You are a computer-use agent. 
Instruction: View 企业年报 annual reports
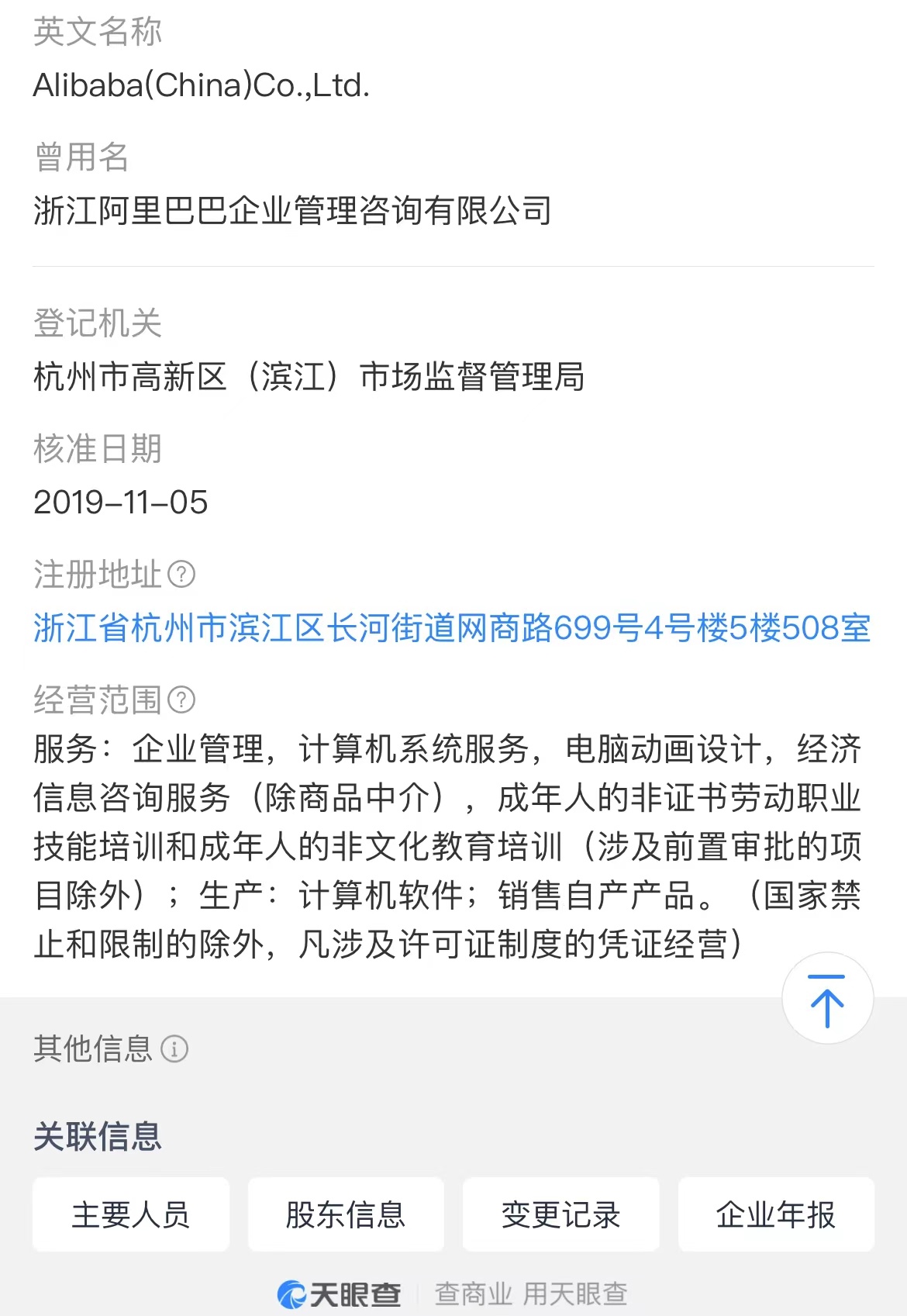coord(776,1214)
